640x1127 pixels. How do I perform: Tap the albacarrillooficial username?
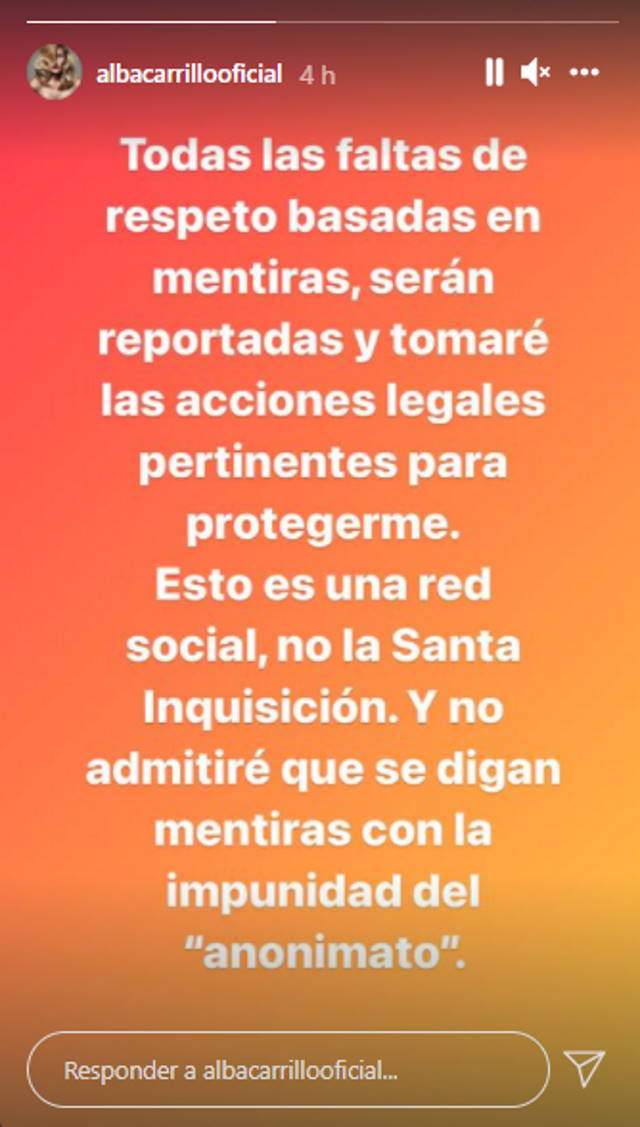click(x=189, y=74)
